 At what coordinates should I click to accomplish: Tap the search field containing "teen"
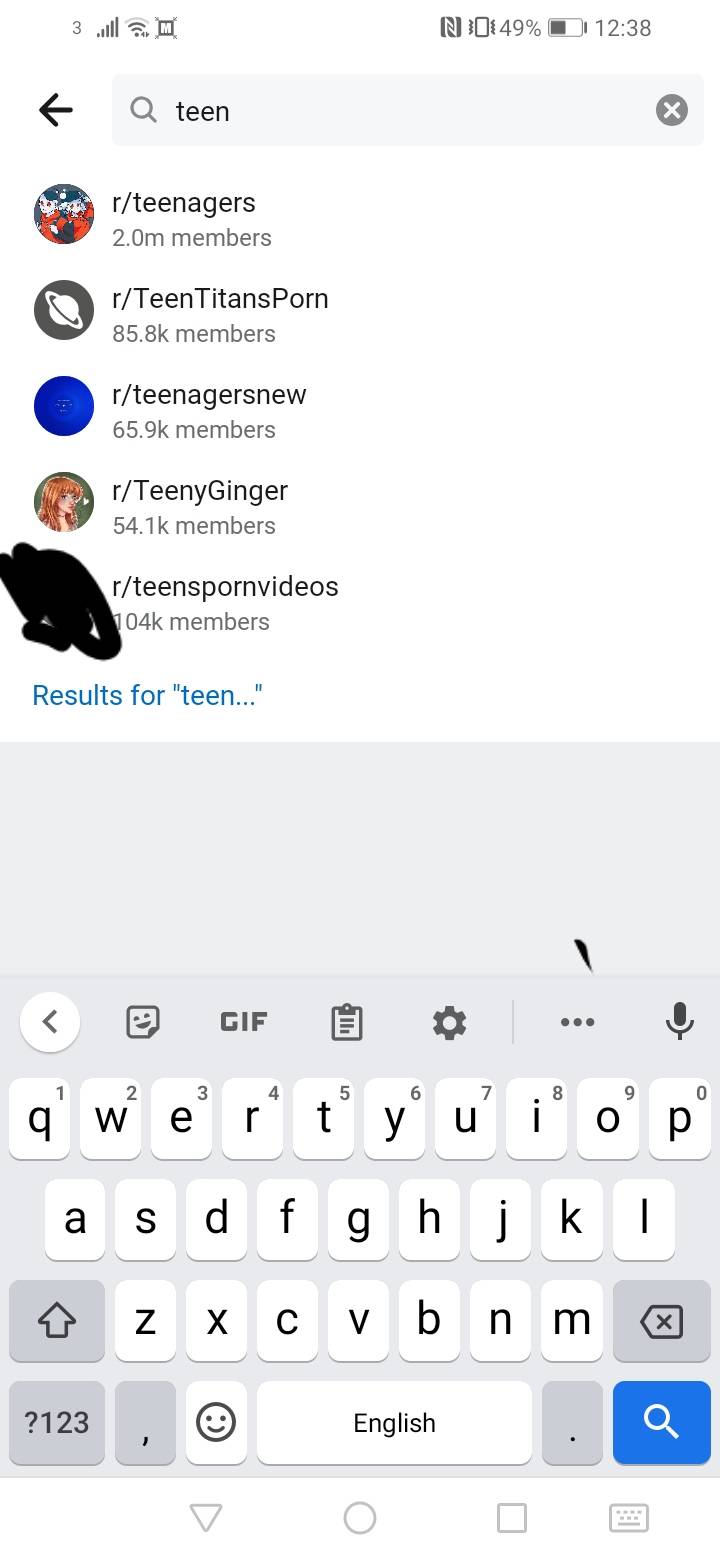click(400, 110)
